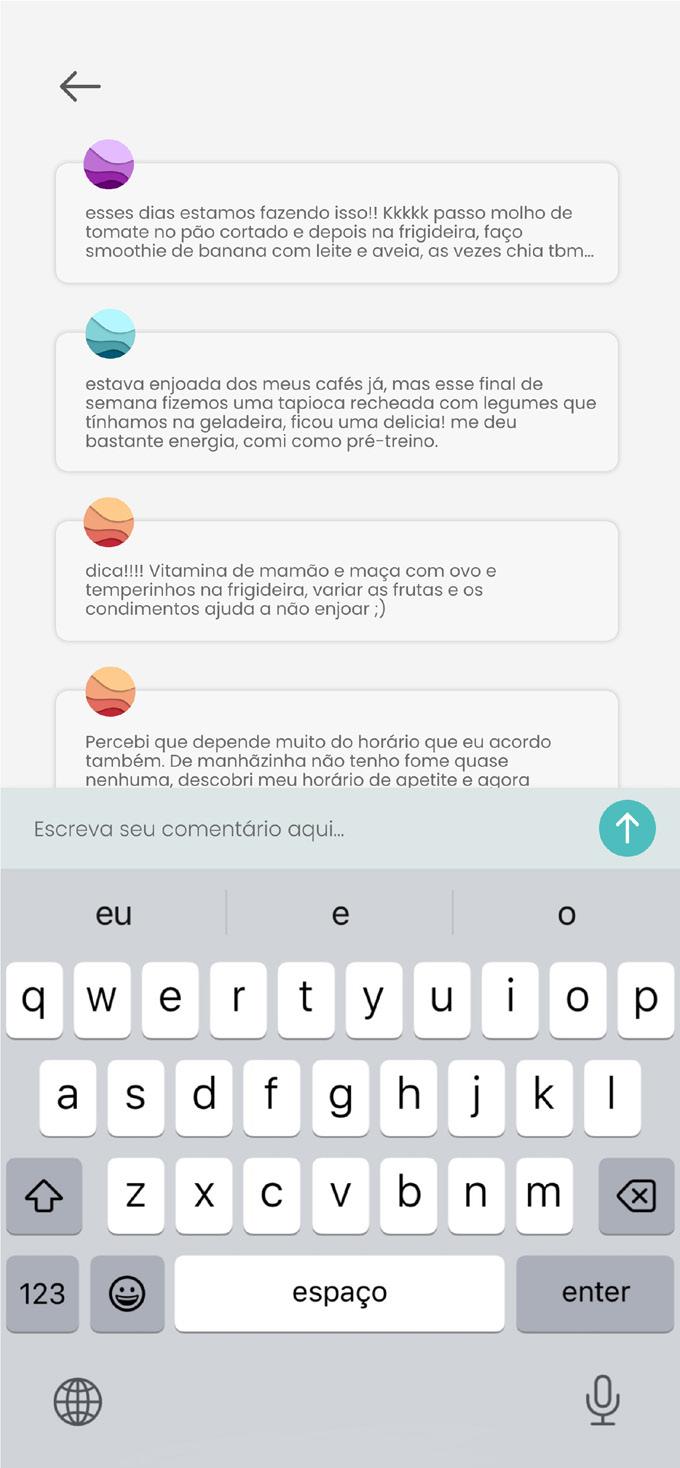Screen dimensions: 680x1468
Task: Focus the 'Escreva seu comentário aqui' field
Action: pos(300,829)
